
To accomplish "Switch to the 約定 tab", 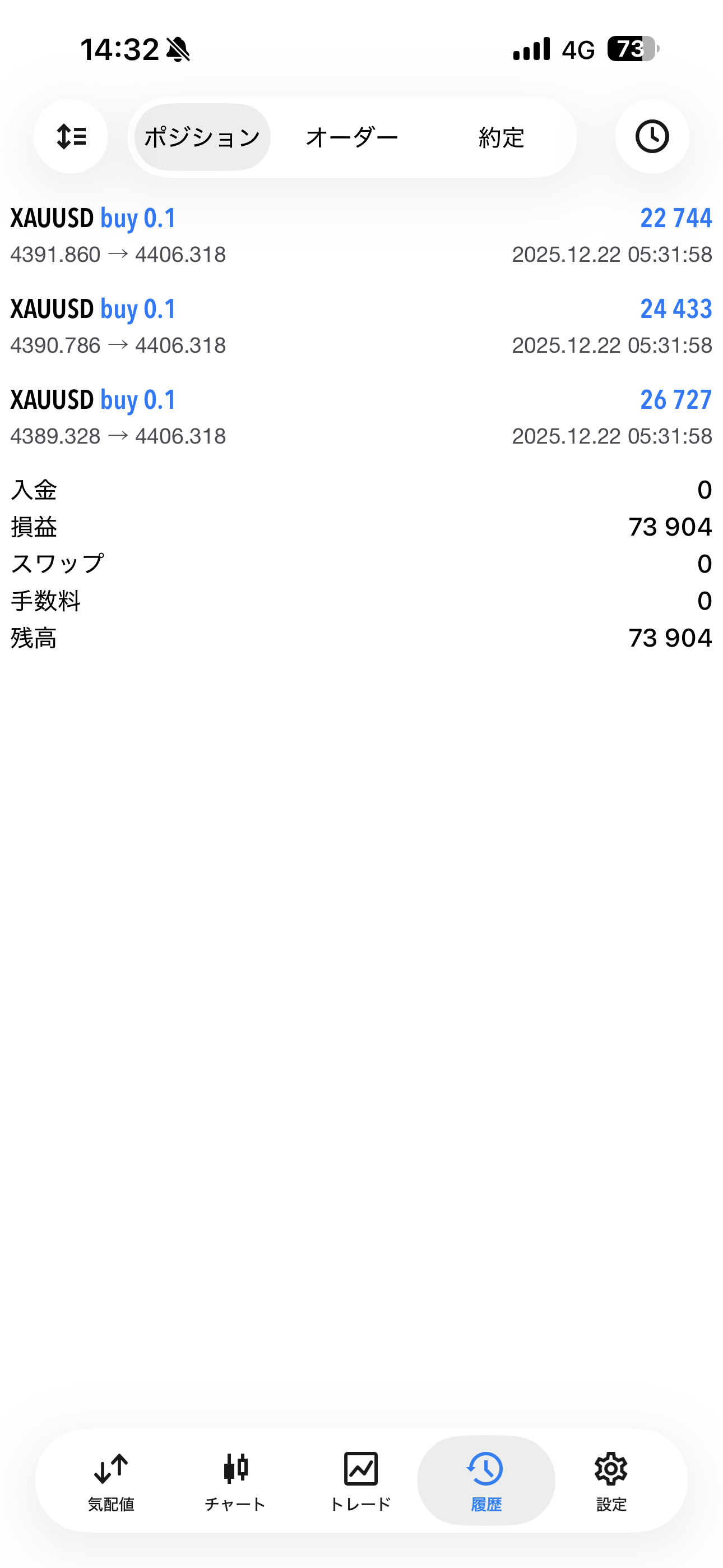I will (x=501, y=137).
